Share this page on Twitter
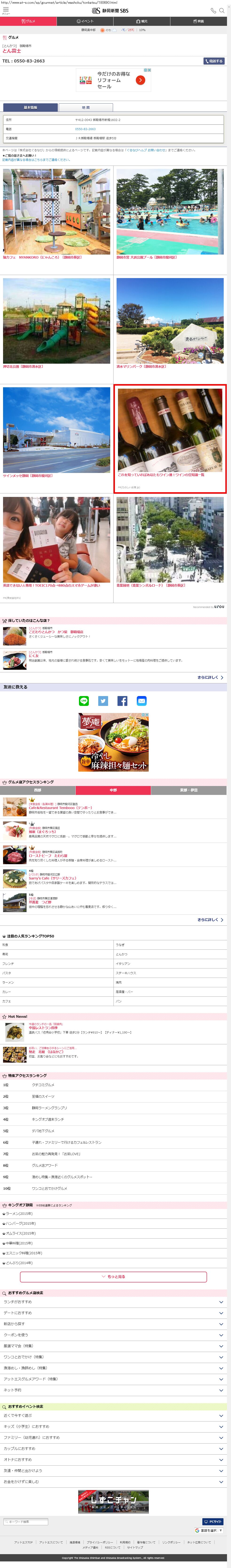Viewport: 231px width, 1568px height. [x=103, y=701]
